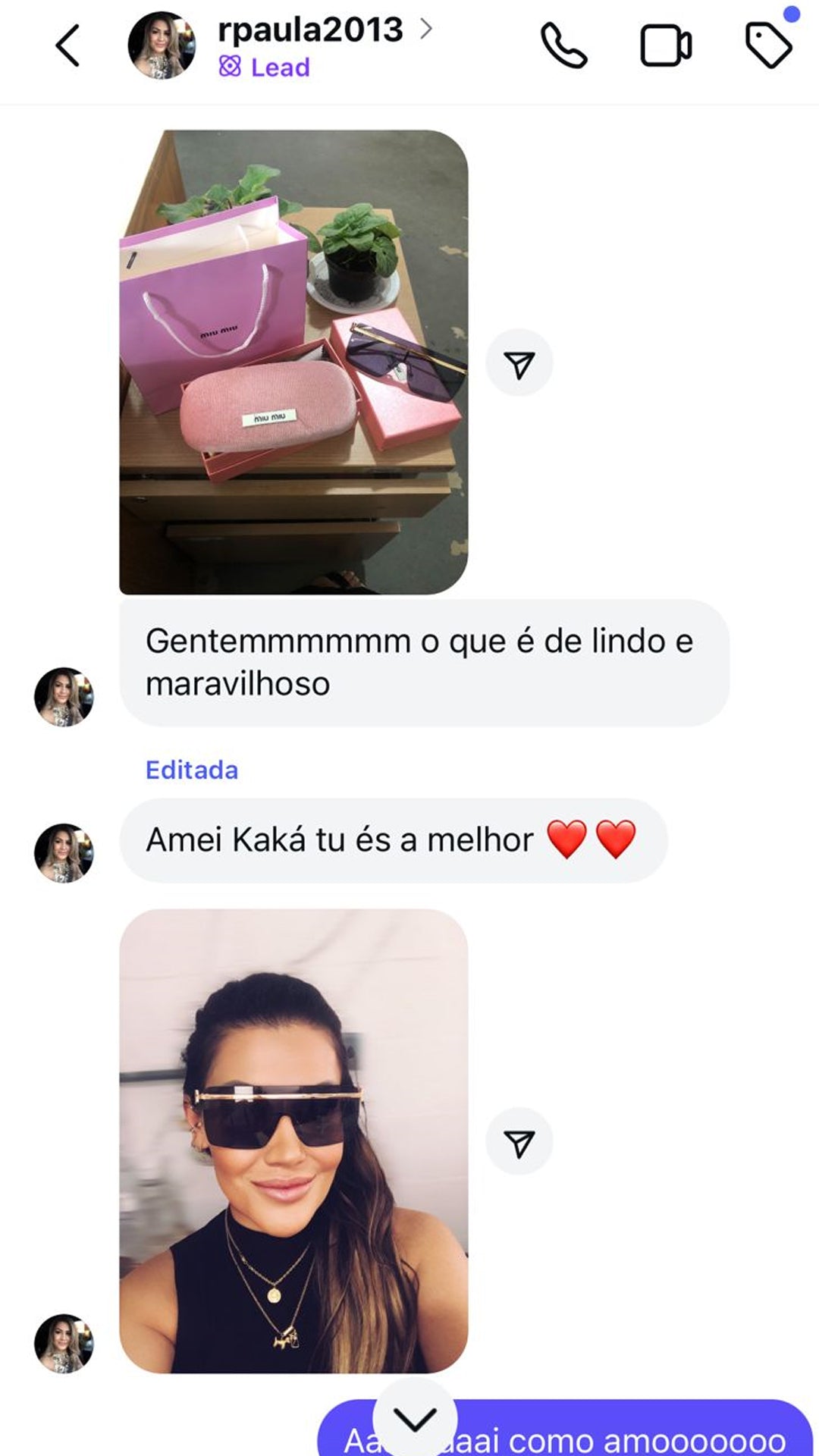
Task: Go back to the previous screen
Action: (67, 45)
